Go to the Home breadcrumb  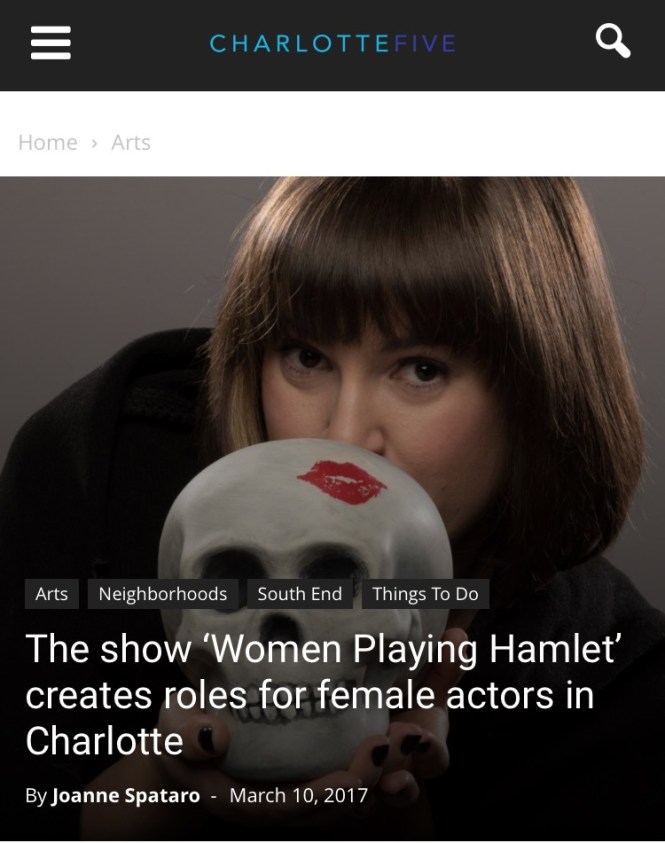pos(47,142)
